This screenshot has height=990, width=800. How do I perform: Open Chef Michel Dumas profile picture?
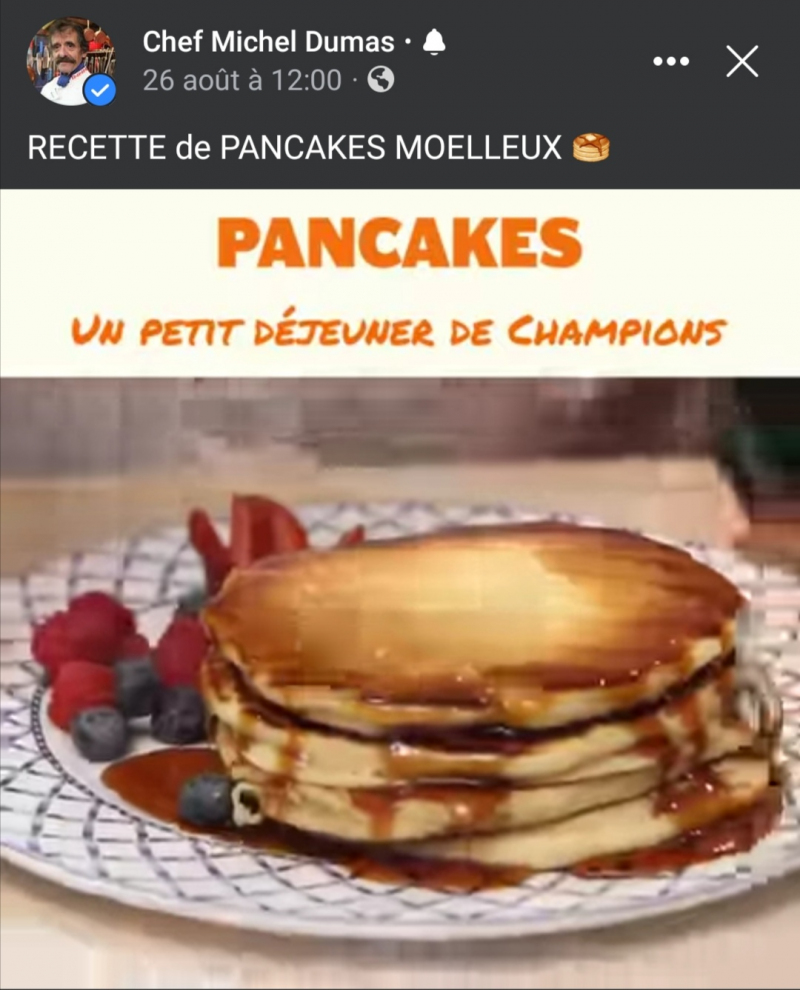tap(70, 60)
